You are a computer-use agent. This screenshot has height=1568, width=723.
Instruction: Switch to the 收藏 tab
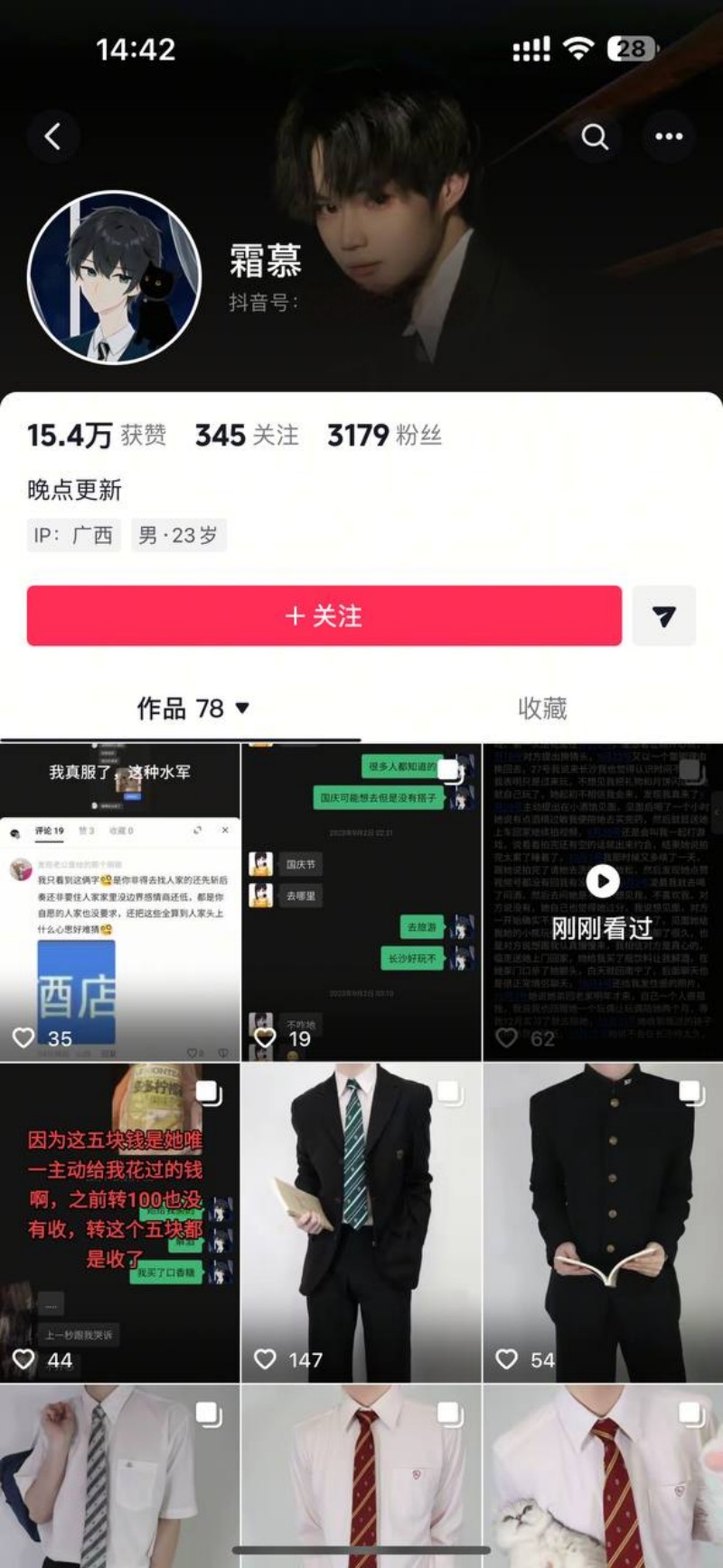[x=543, y=709]
